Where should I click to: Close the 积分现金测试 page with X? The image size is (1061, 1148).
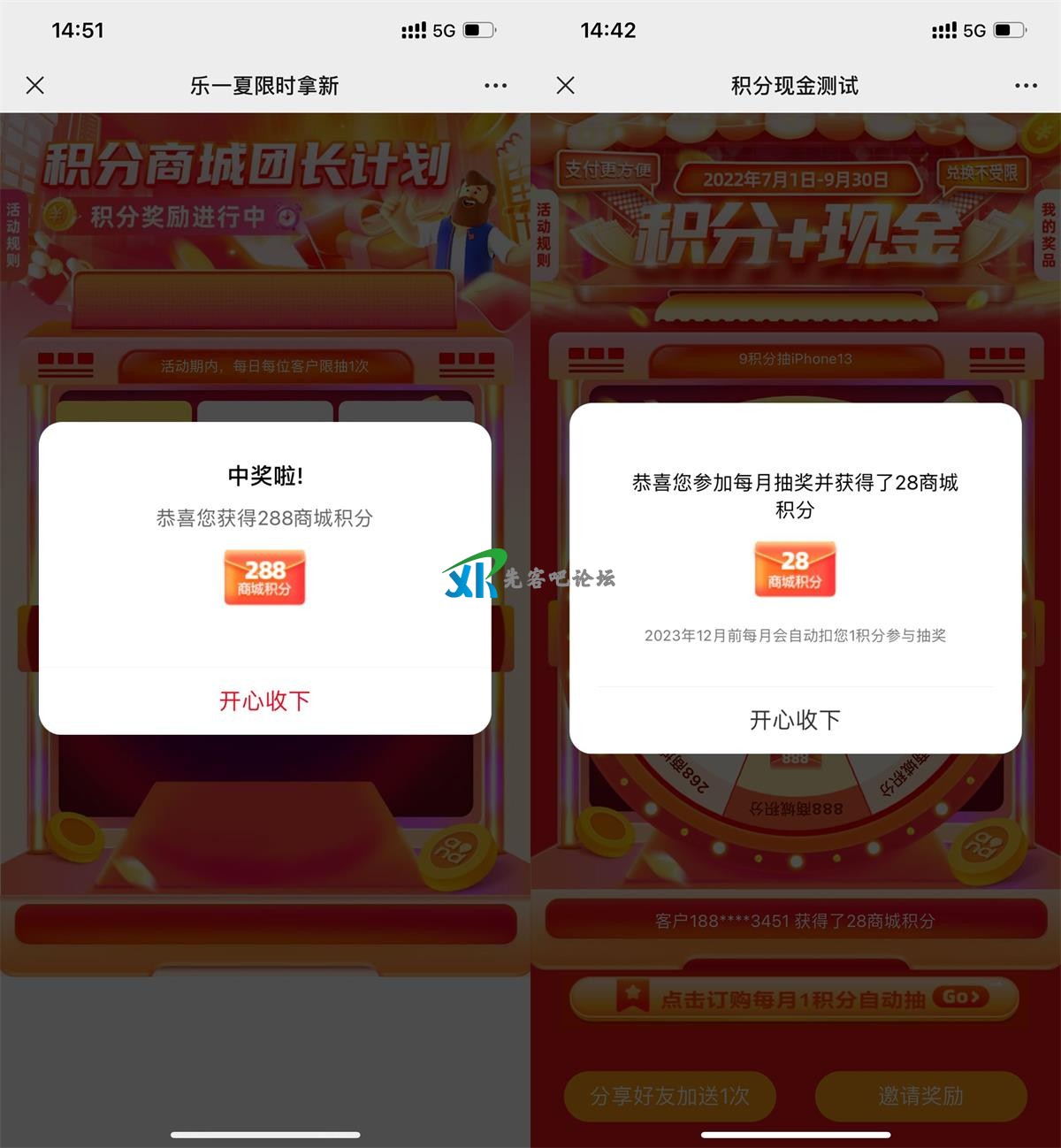(x=564, y=85)
